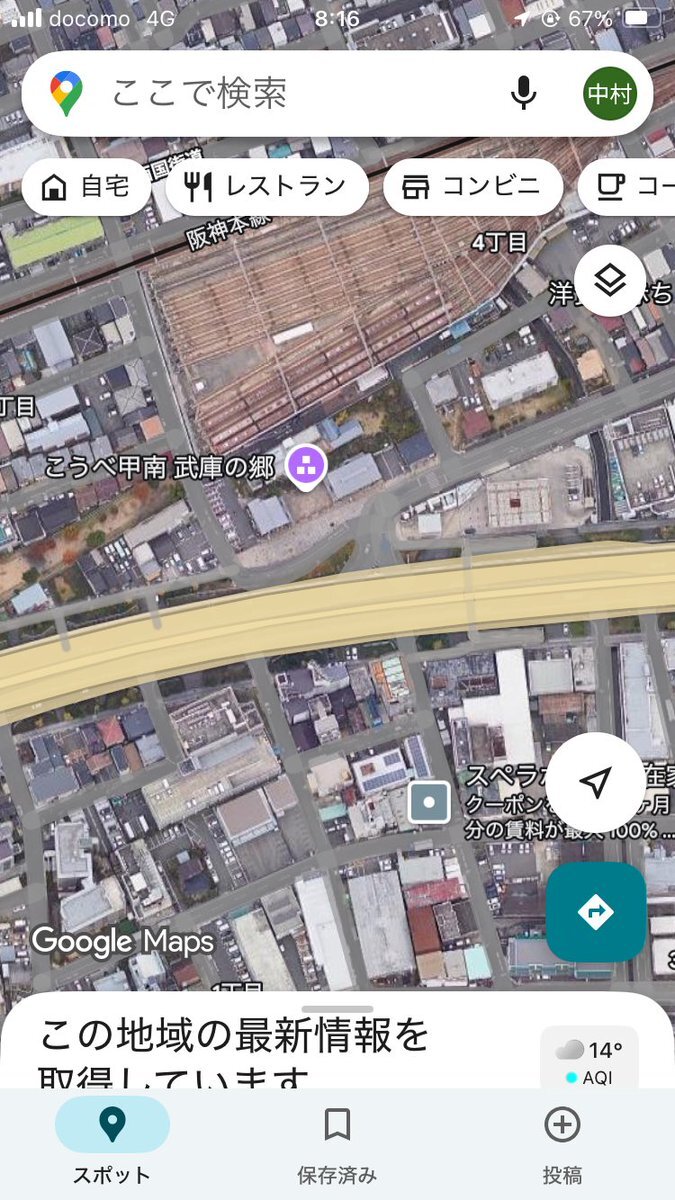The image size is (675, 1200).
Task: Select the square hotel marker on the map
Action: point(429,802)
